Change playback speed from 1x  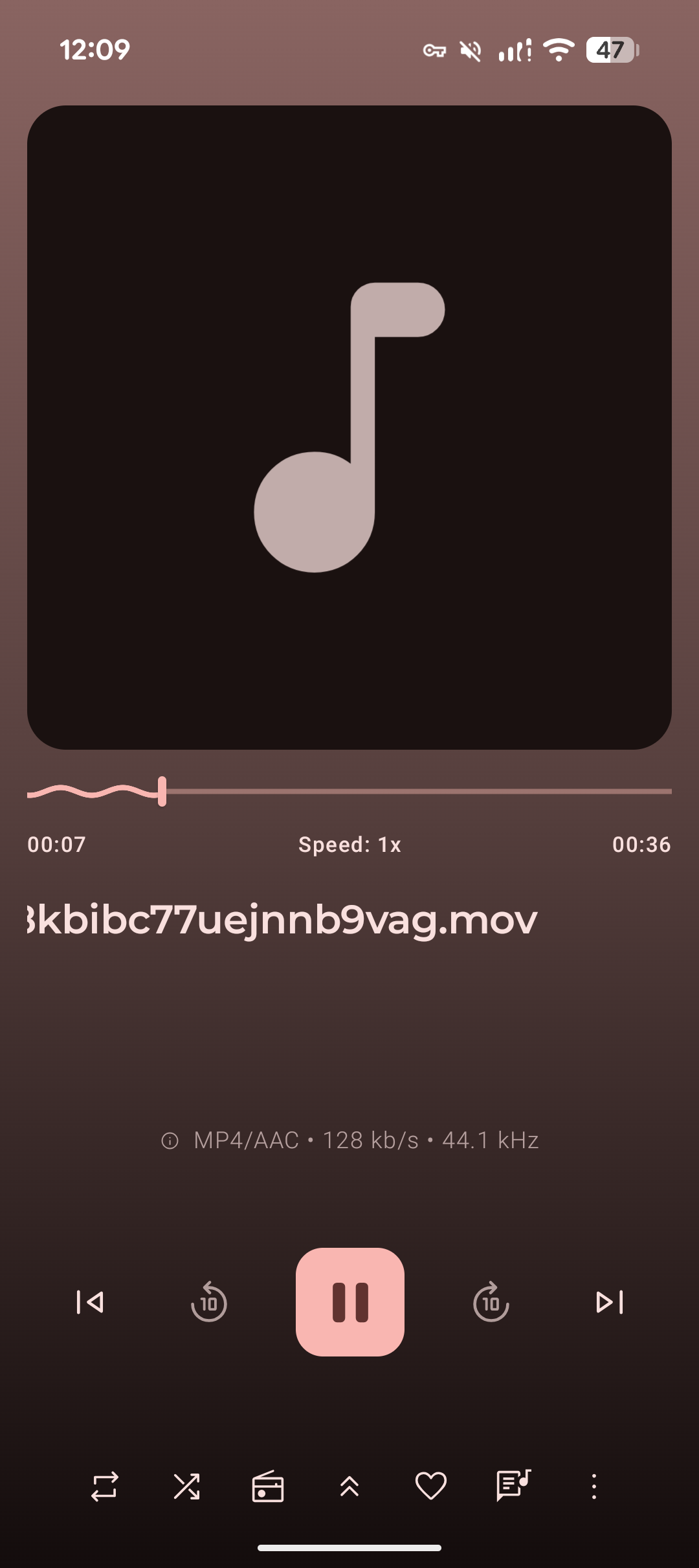(349, 845)
